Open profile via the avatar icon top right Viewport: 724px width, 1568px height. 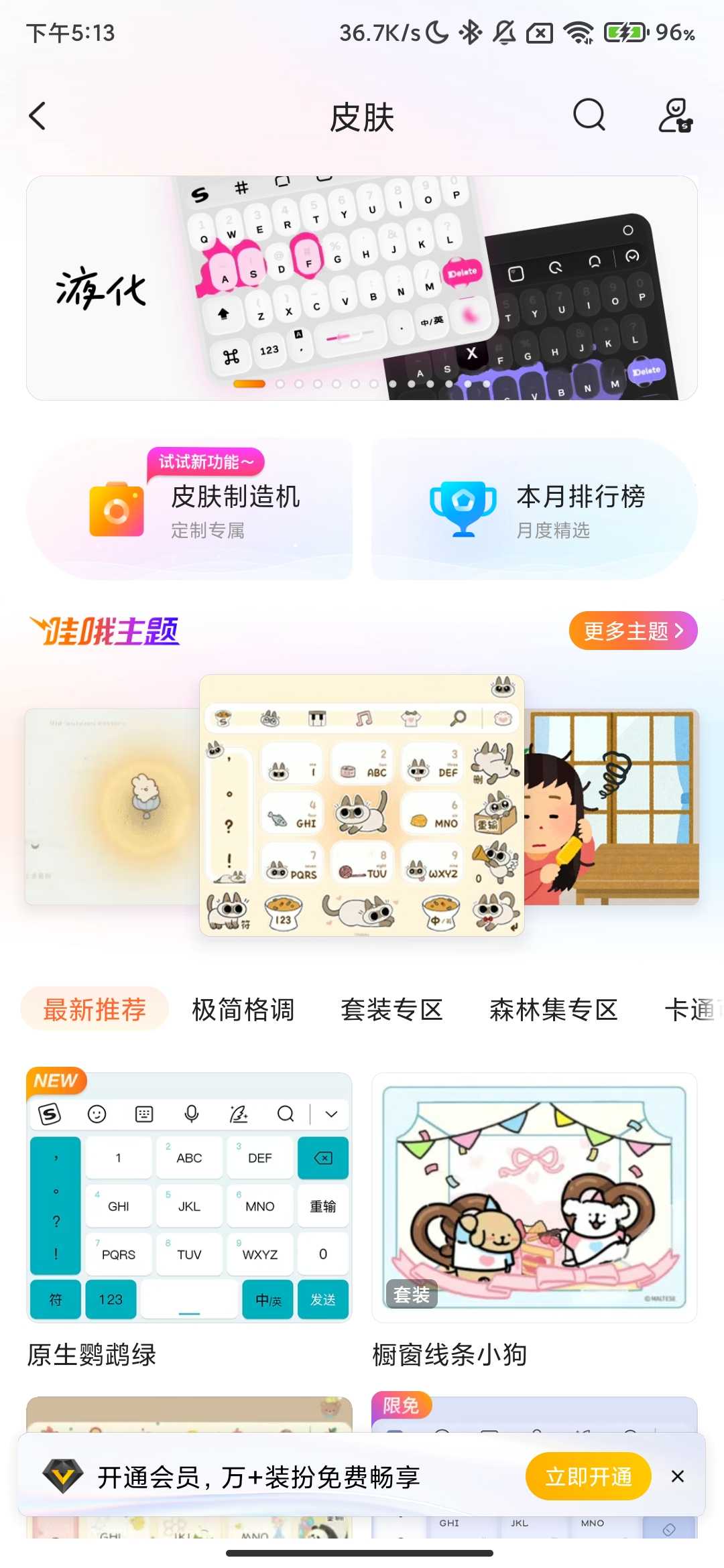click(x=675, y=115)
